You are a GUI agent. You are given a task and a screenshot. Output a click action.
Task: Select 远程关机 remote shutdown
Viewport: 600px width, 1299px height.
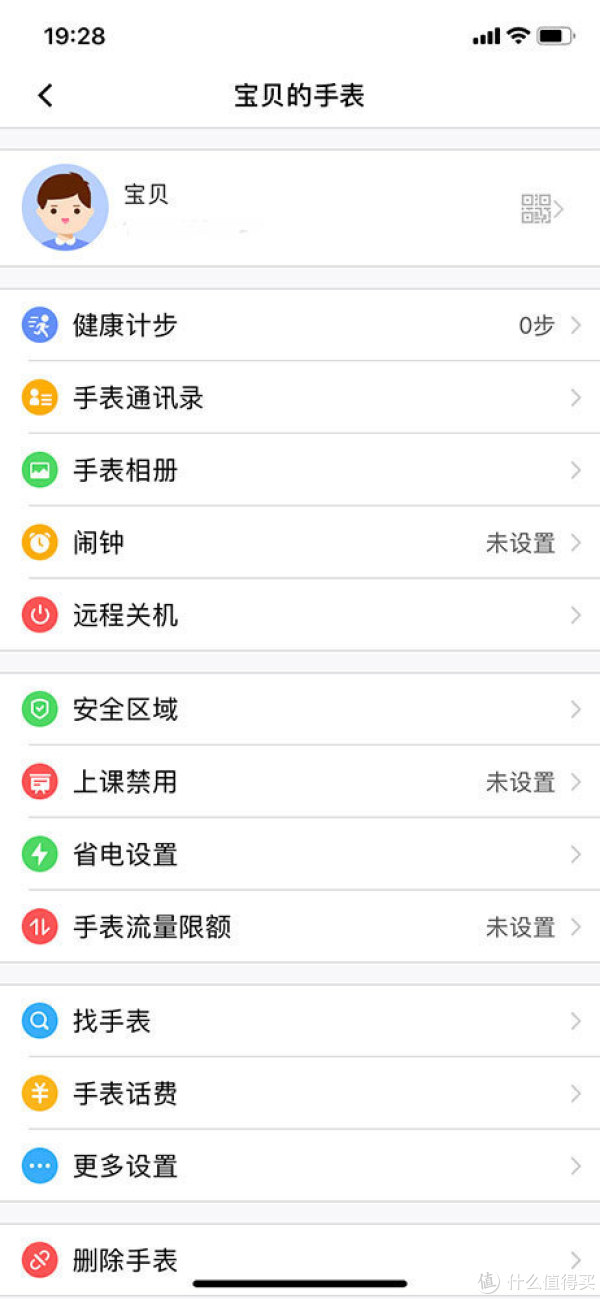click(x=300, y=615)
